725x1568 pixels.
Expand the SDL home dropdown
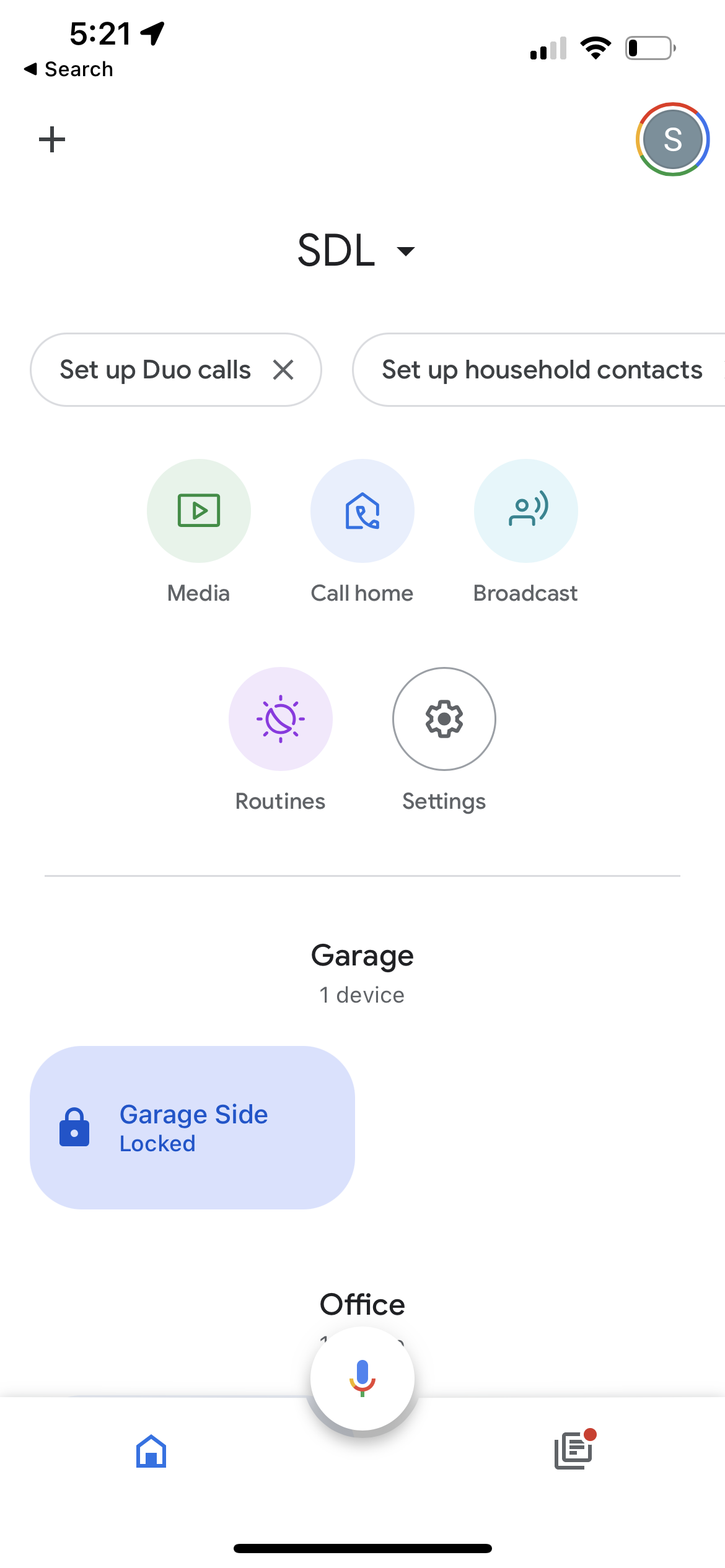click(356, 250)
